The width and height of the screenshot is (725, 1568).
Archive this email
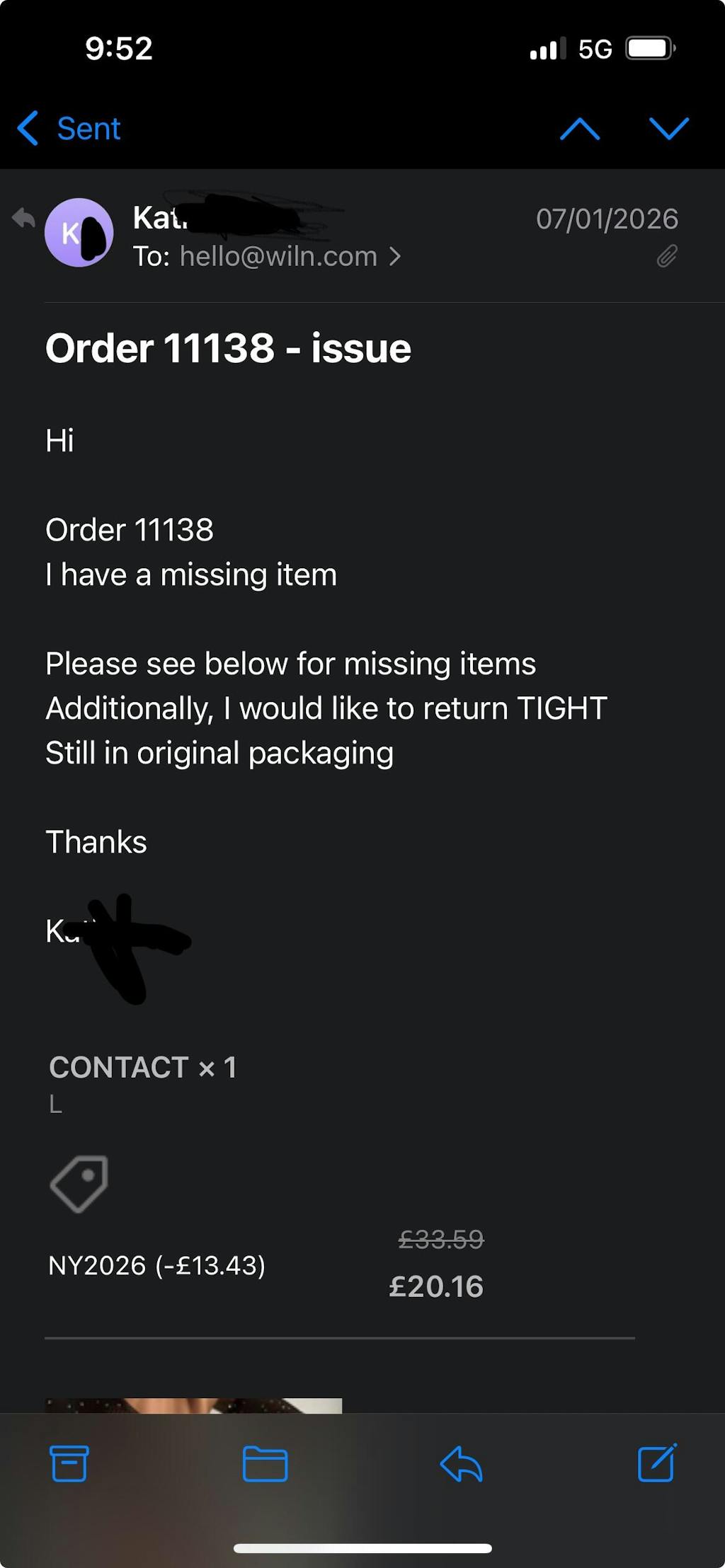tap(69, 1464)
